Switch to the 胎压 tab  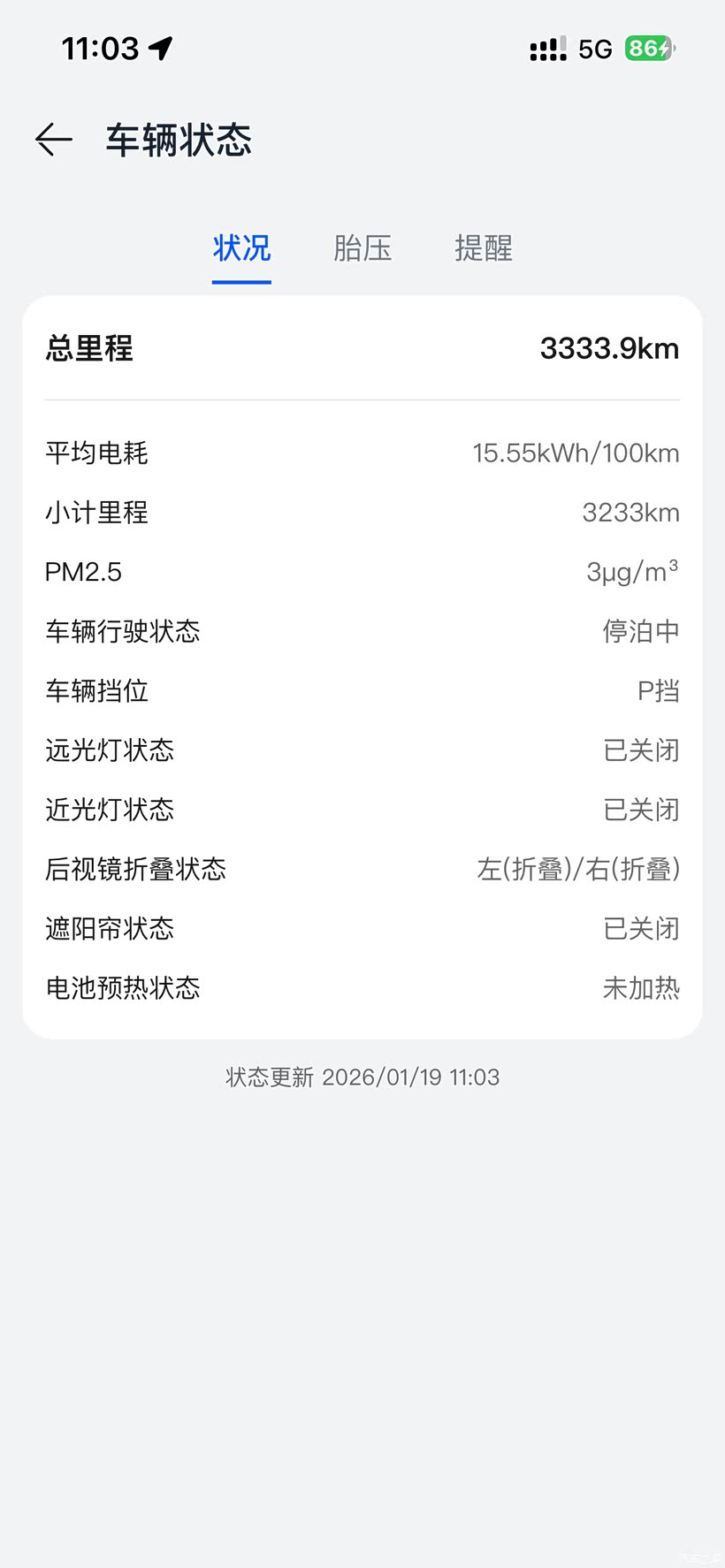click(x=362, y=248)
